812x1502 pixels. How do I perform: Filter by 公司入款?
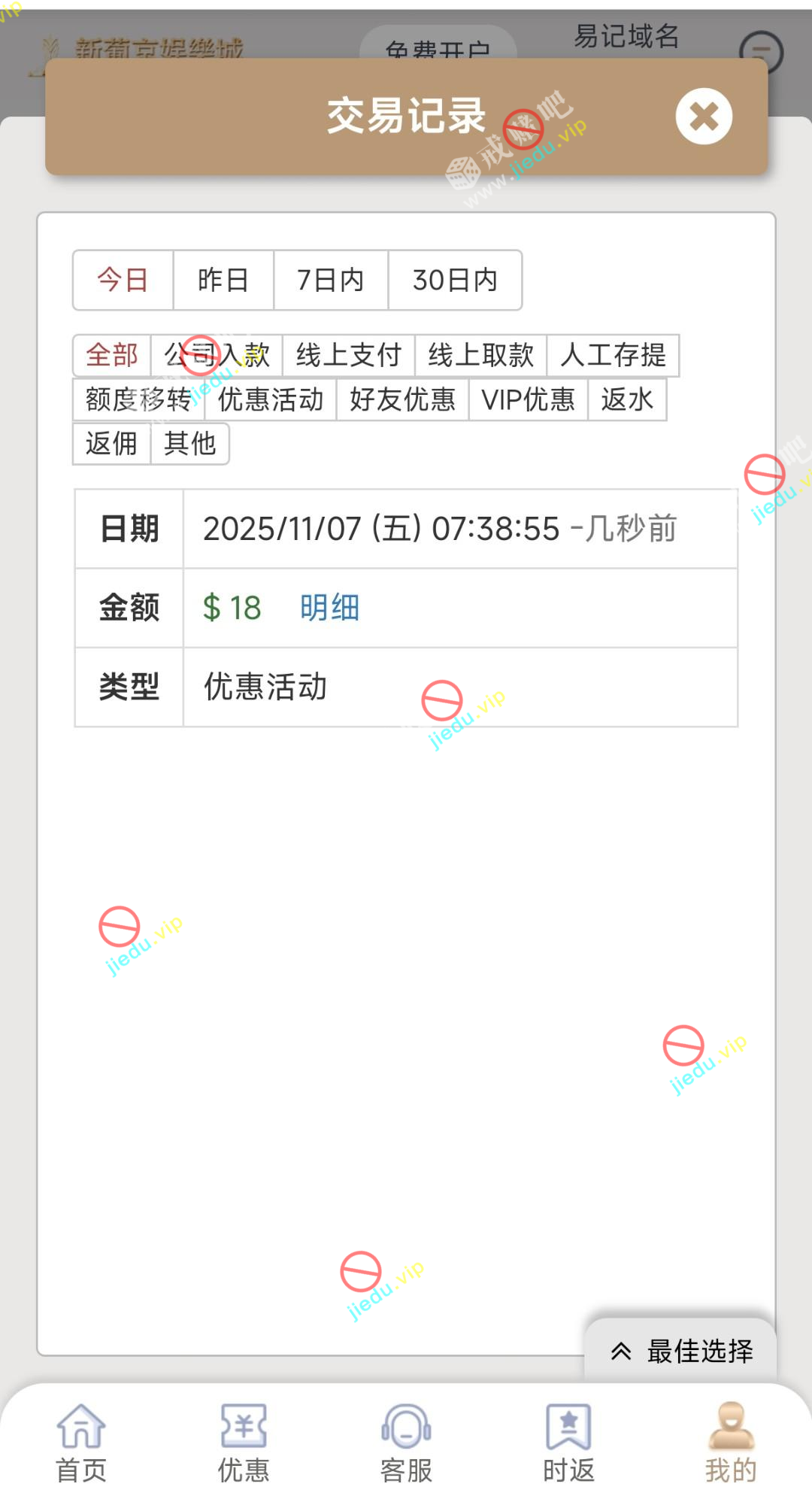coord(217,355)
